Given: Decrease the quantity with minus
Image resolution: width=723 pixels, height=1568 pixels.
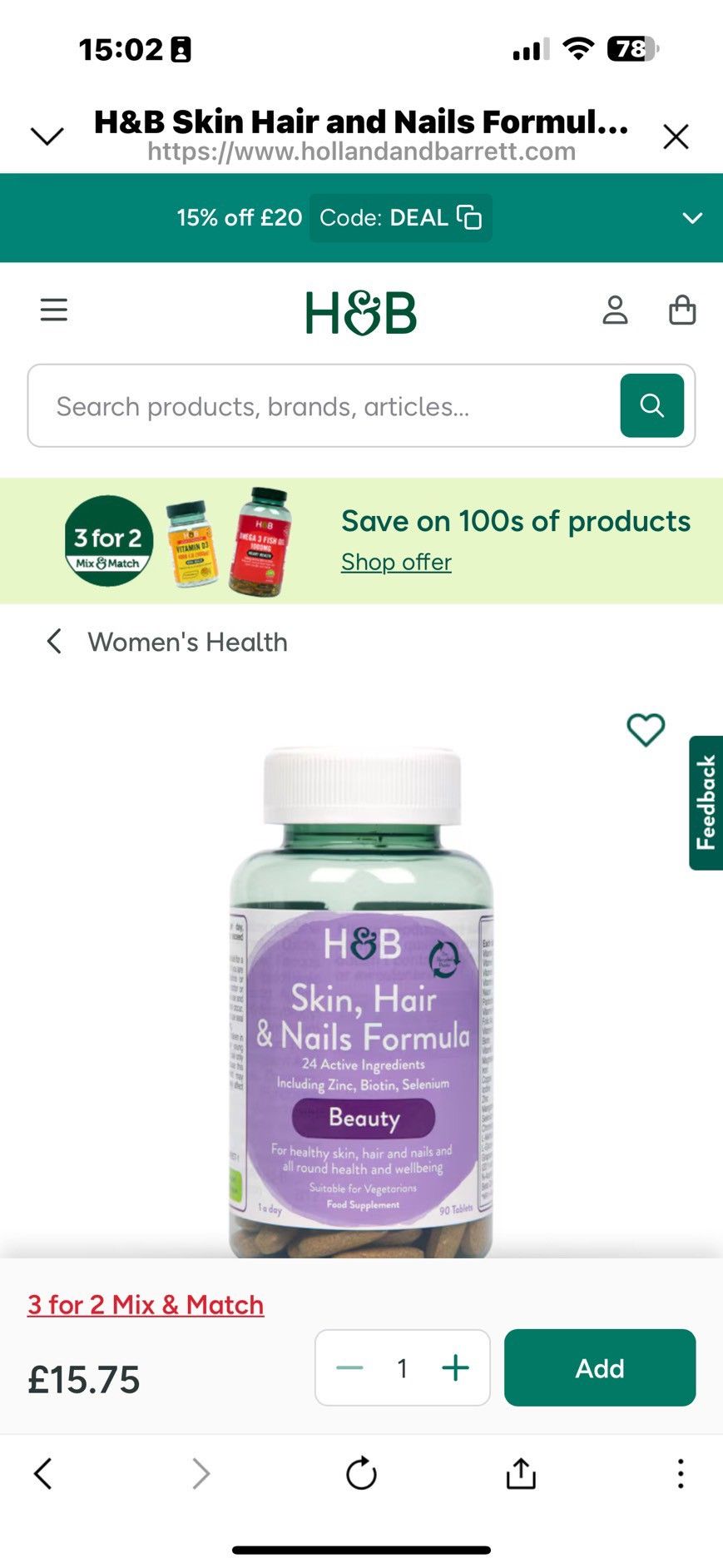Looking at the screenshot, I should 349,1367.
